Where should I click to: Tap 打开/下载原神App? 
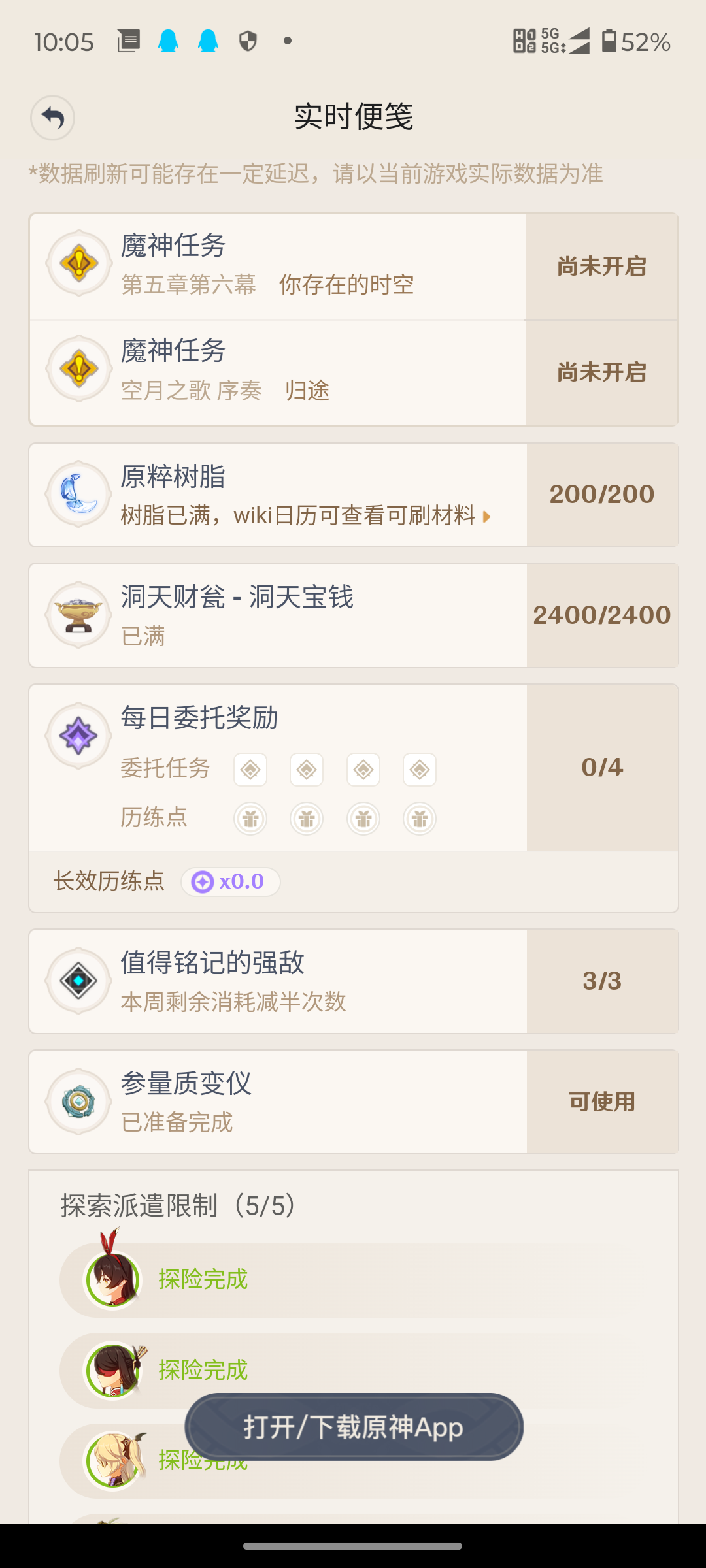[353, 1427]
